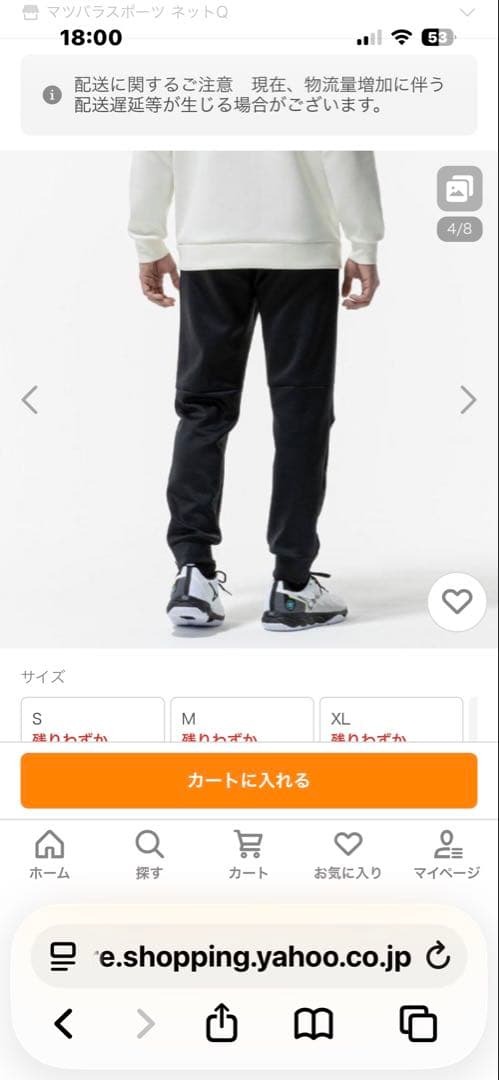Go back in the browser
Image resolution: width=499 pixels, height=1080 pixels.
pos(63,1024)
